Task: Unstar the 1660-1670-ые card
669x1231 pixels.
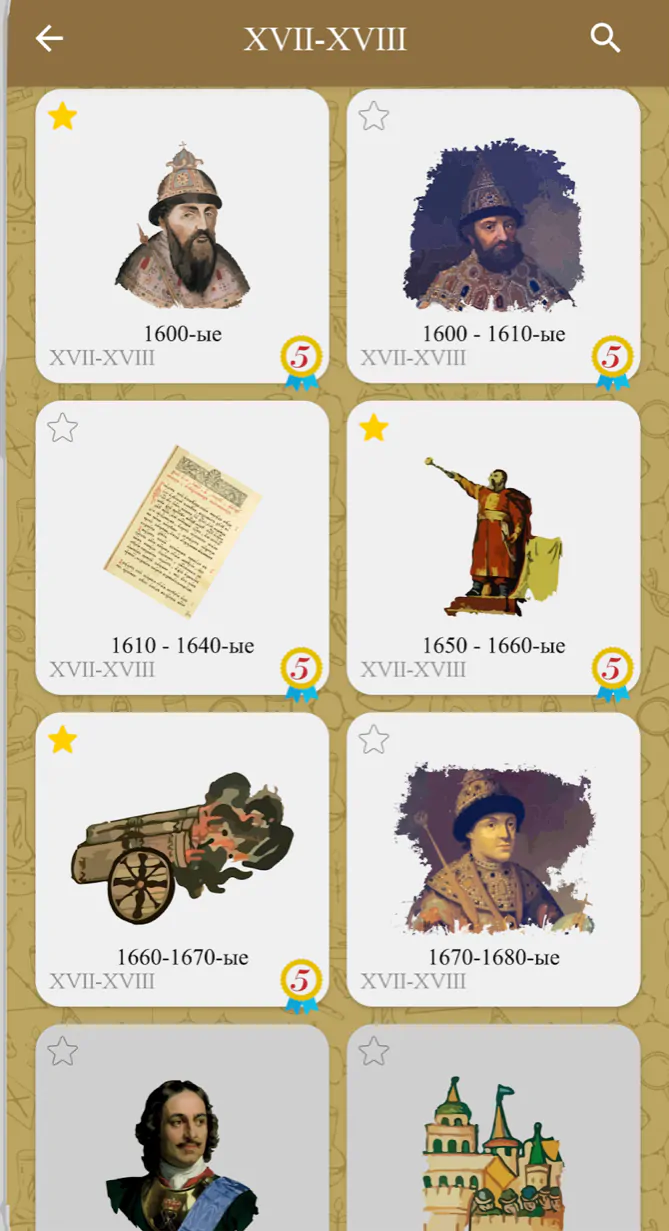Action: pos(62,740)
